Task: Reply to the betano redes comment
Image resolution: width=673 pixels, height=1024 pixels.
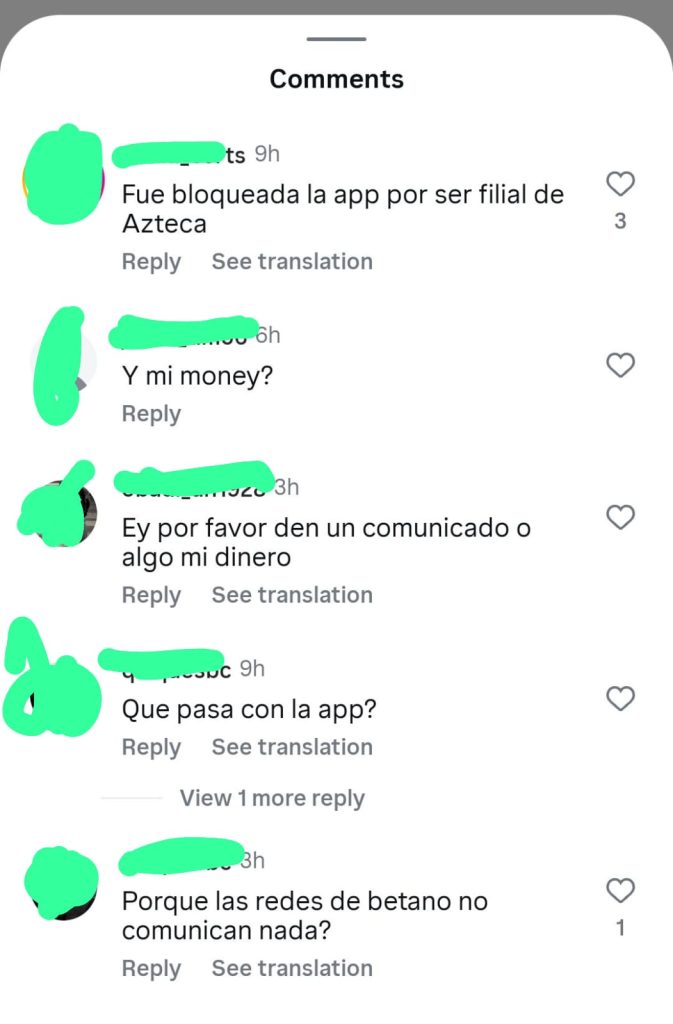Action: 151,968
